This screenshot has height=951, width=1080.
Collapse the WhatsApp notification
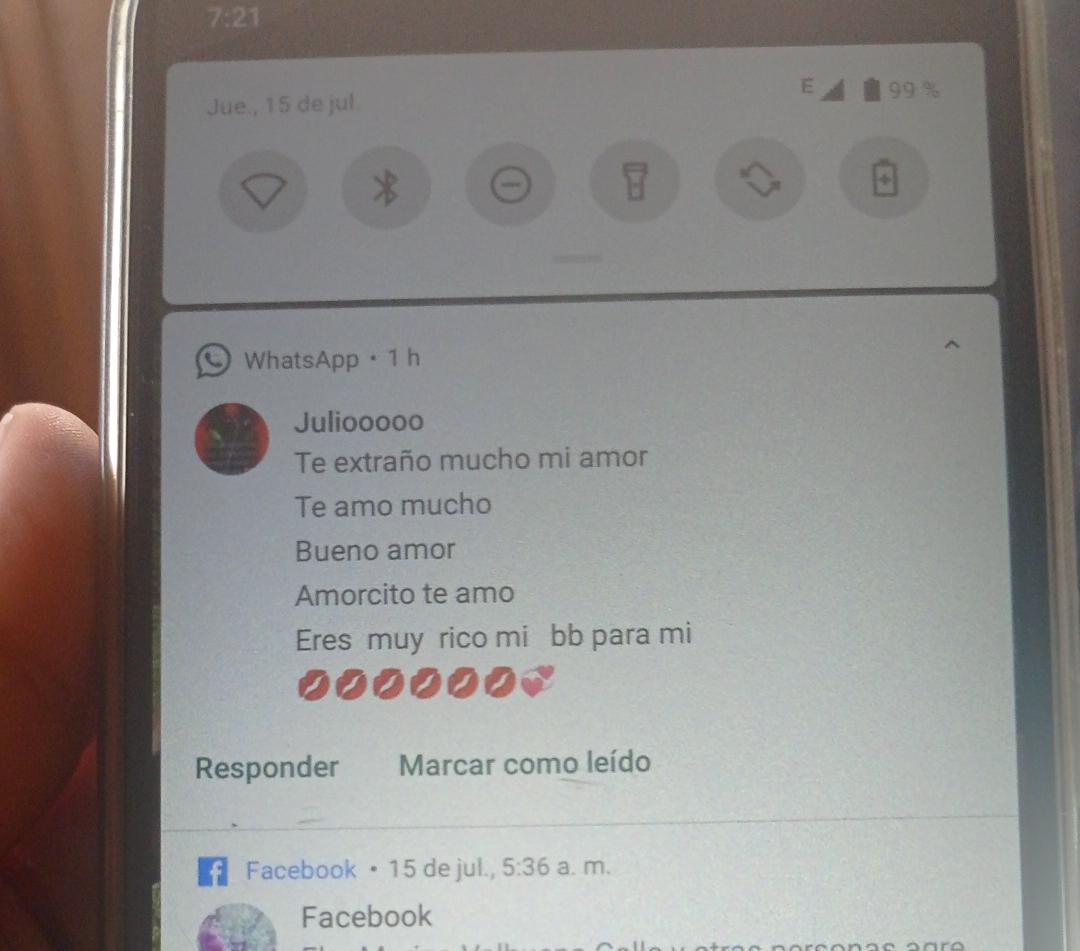952,345
